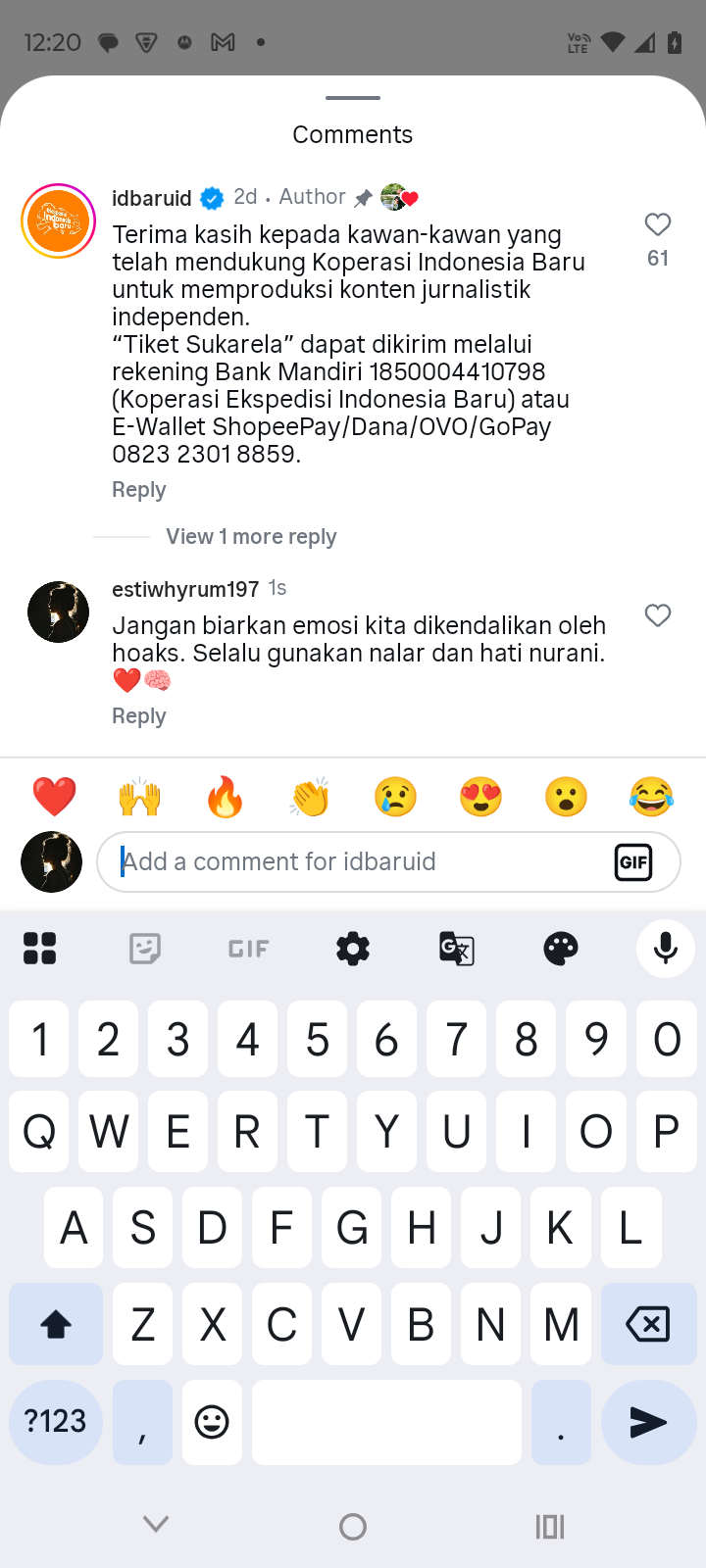The image size is (706, 1568).
Task: Reply to idbaruid's comment
Action: pyautogui.click(x=139, y=490)
